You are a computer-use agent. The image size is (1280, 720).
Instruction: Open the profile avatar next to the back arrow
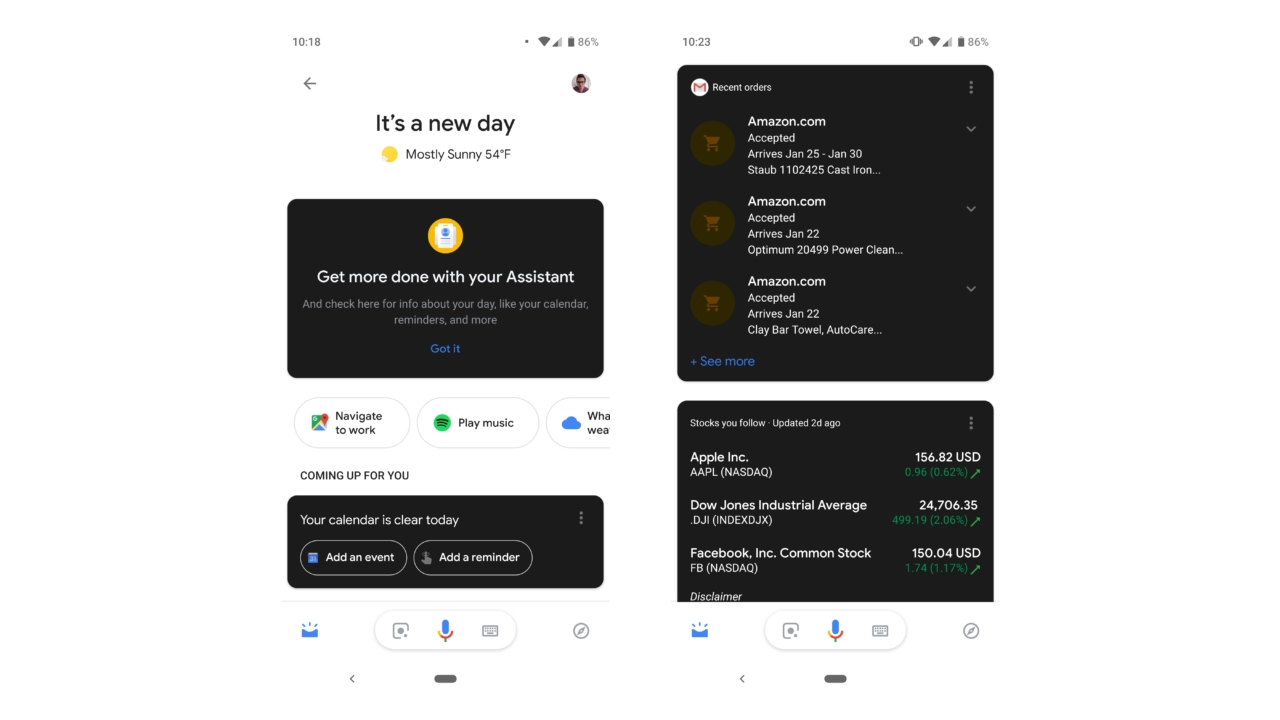point(581,84)
